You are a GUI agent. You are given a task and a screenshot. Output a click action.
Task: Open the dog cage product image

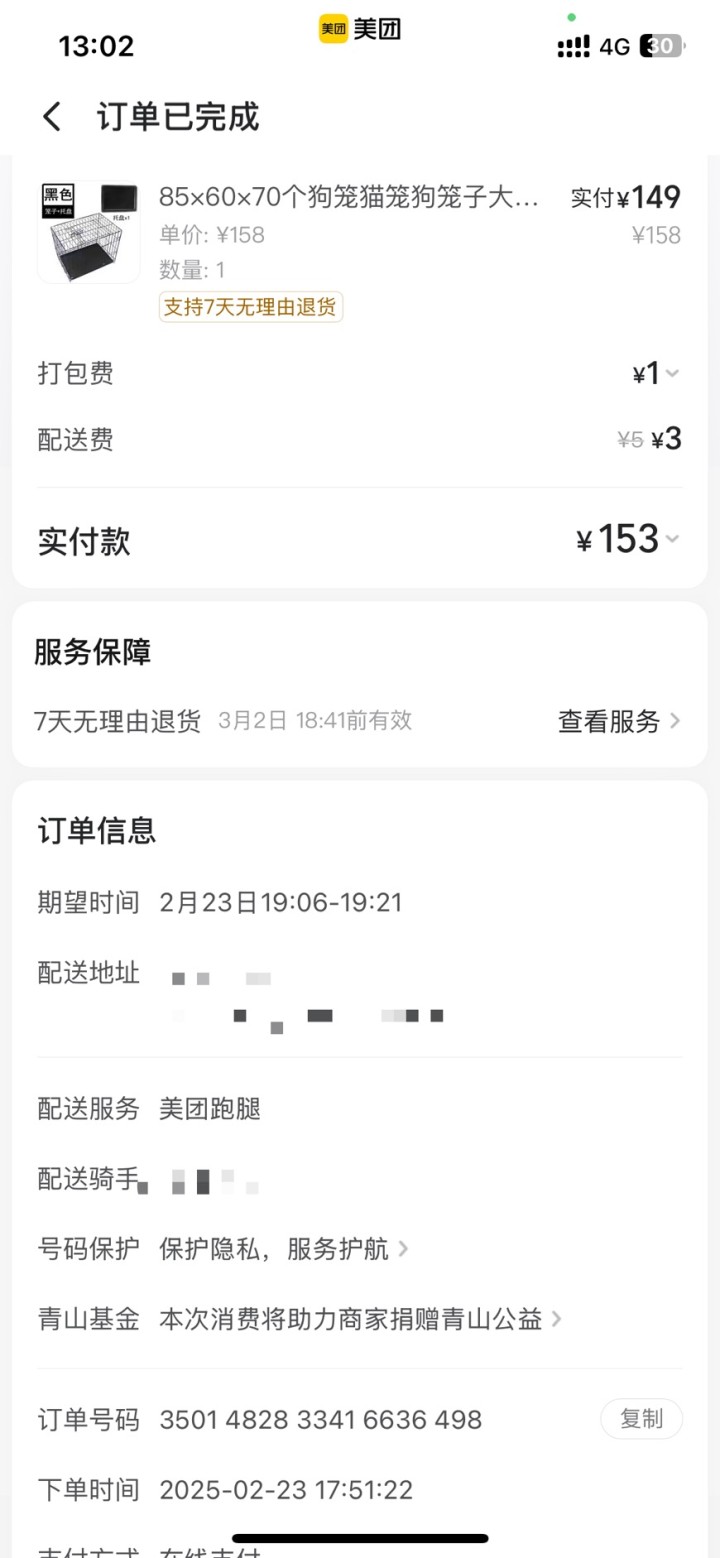89,232
